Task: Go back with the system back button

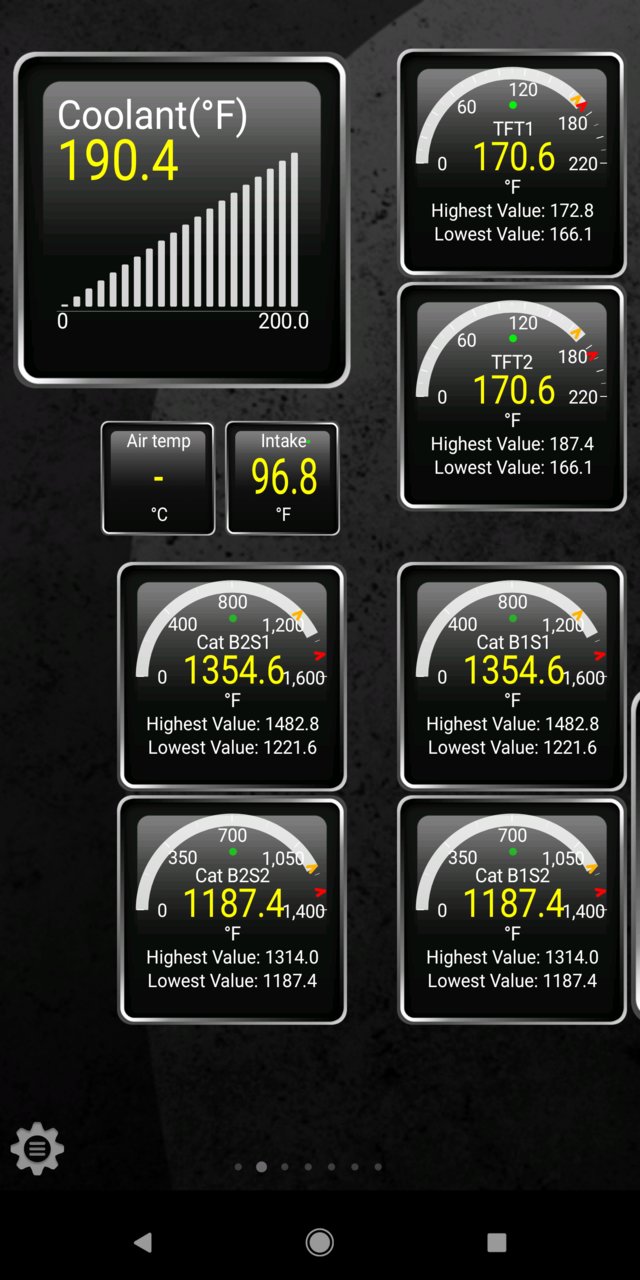Action: click(x=143, y=1242)
